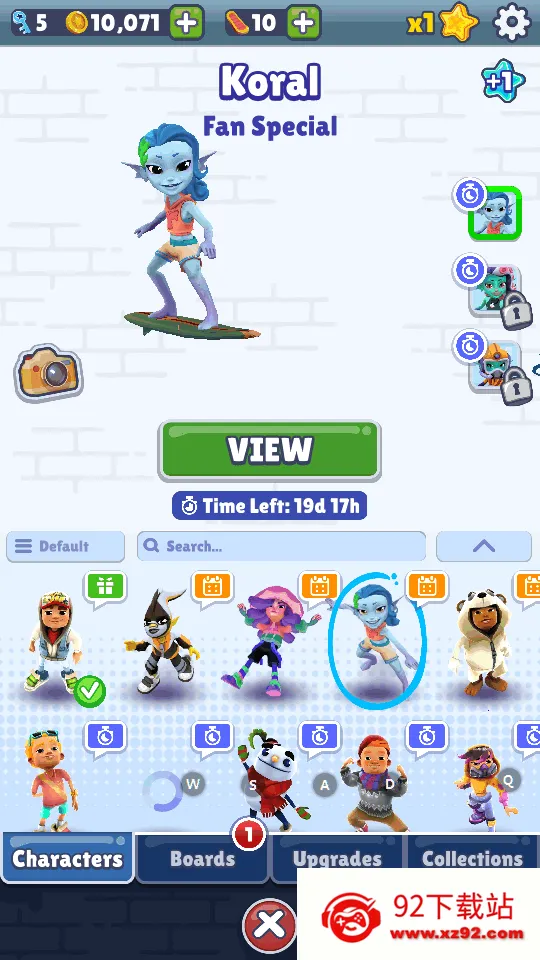Tap the green VIEW button
Image resolution: width=540 pixels, height=960 pixels.
coord(269,450)
